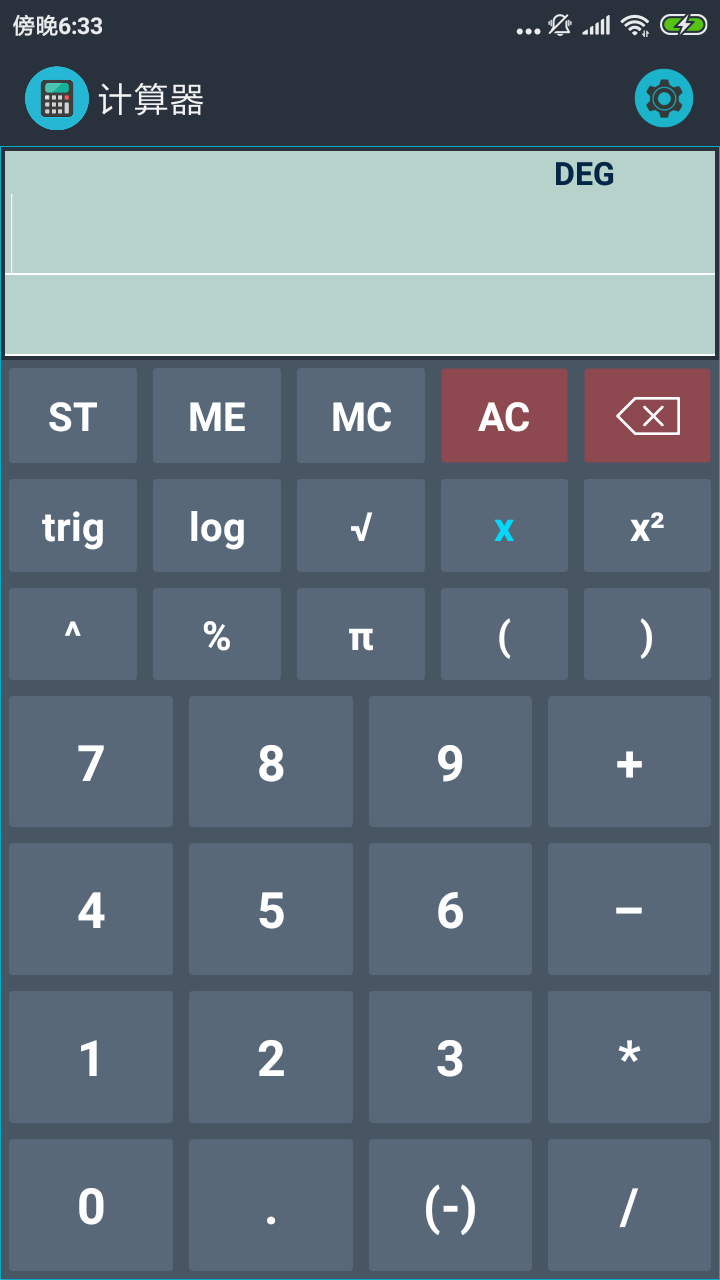Screen dimensions: 720x1280
Task: Clear memory using the MC button
Action: [x=361, y=416]
